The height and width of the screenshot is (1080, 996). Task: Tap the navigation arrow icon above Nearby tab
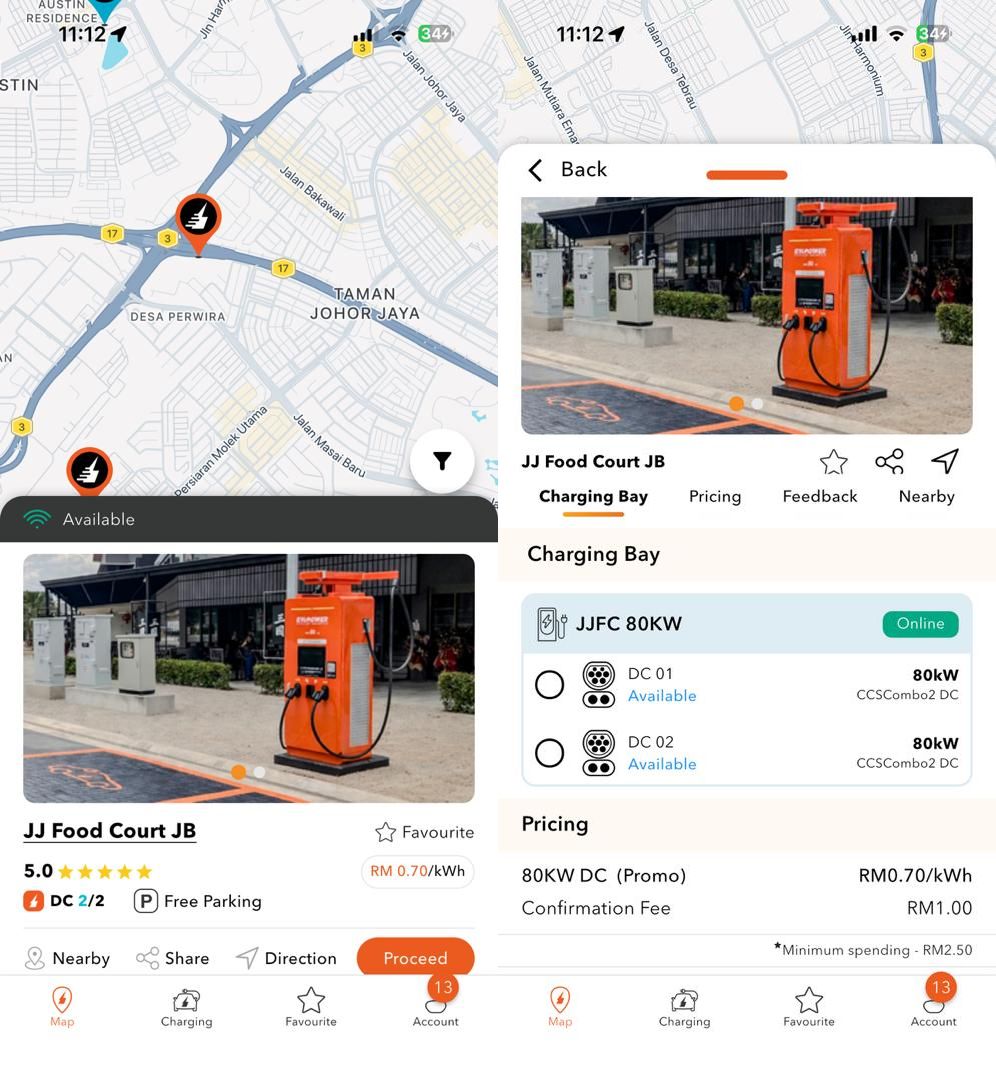[x=945, y=461]
